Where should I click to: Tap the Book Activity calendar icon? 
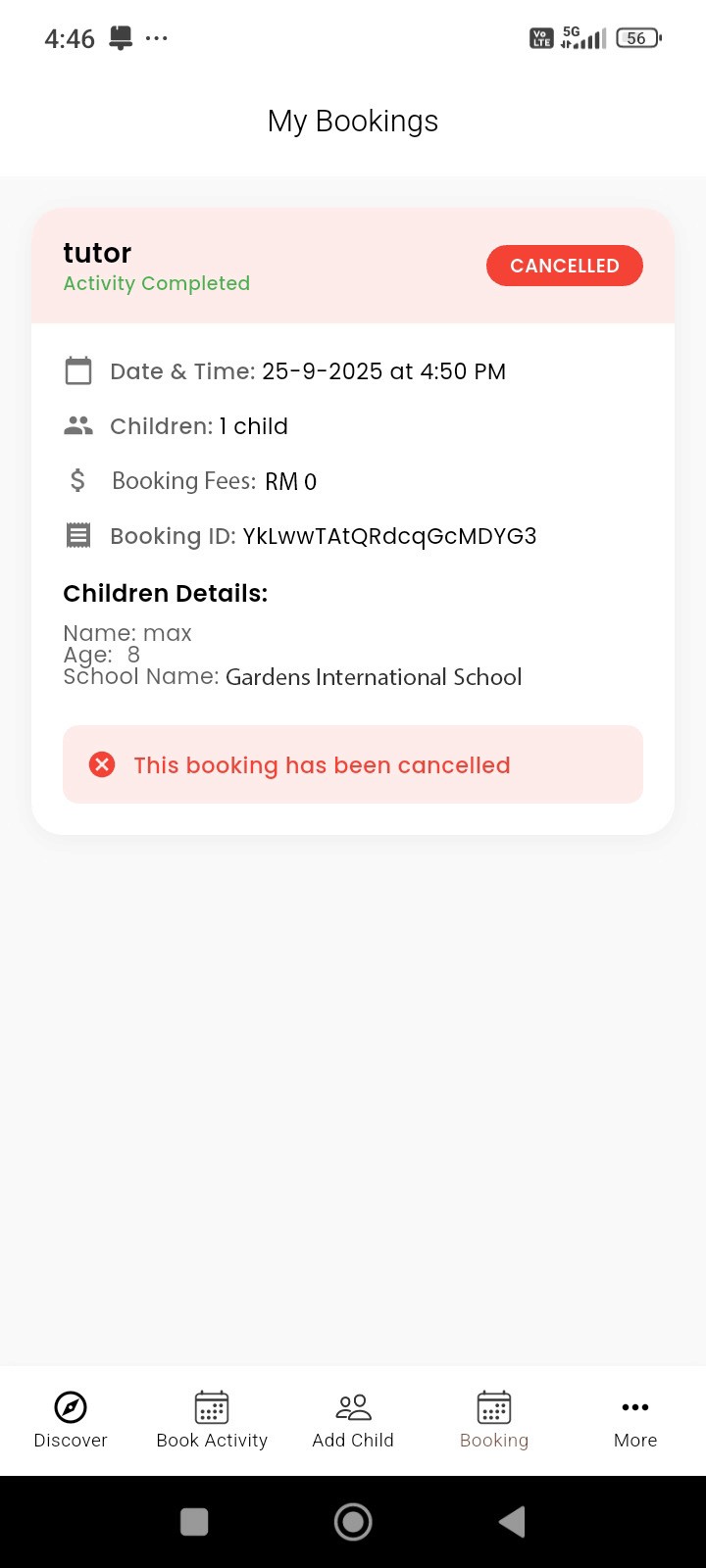pos(211,1407)
